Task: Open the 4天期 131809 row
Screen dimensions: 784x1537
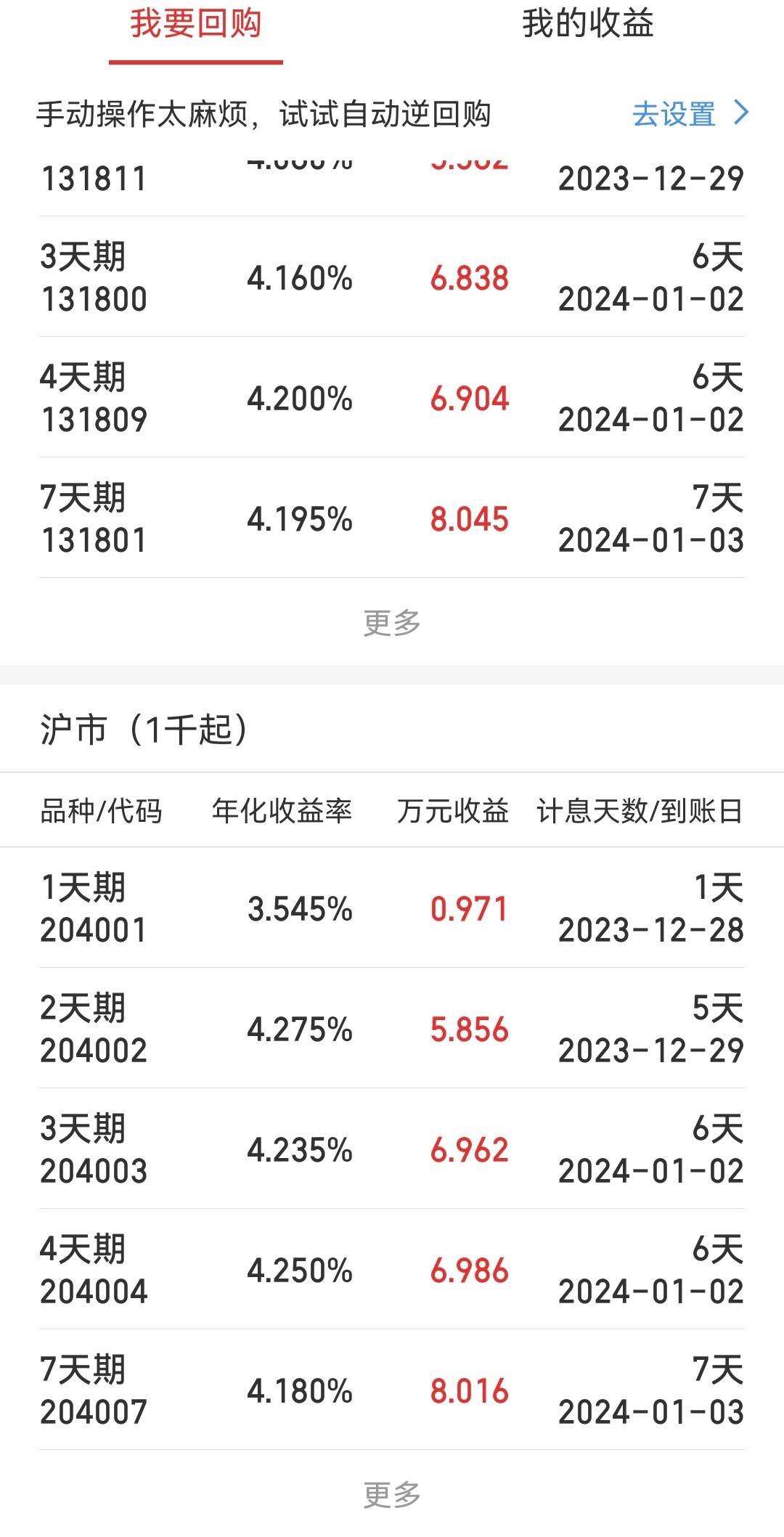Action: click(392, 398)
